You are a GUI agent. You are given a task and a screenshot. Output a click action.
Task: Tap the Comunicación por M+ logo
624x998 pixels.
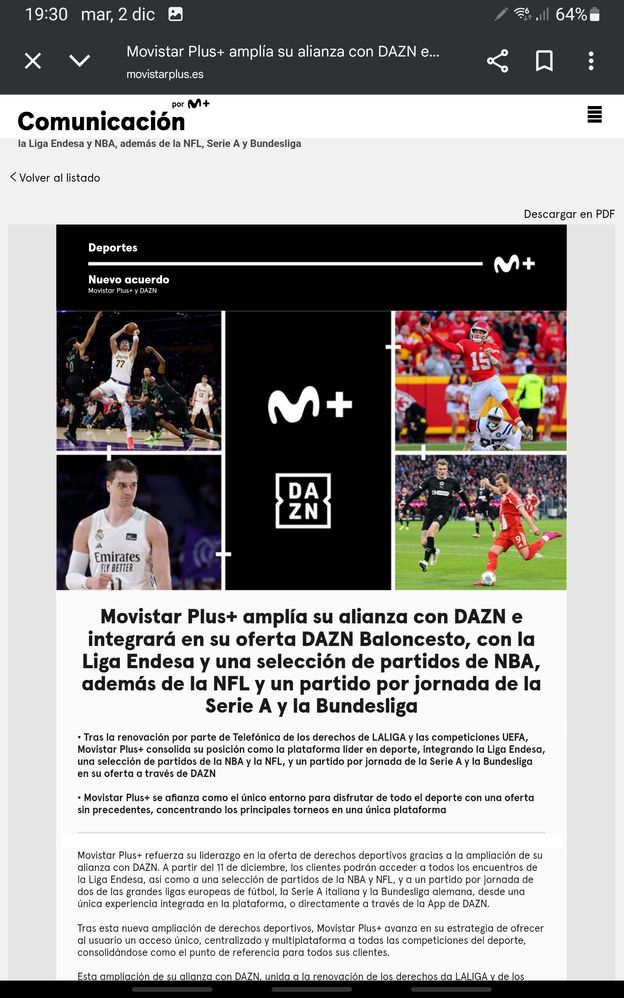(112, 117)
